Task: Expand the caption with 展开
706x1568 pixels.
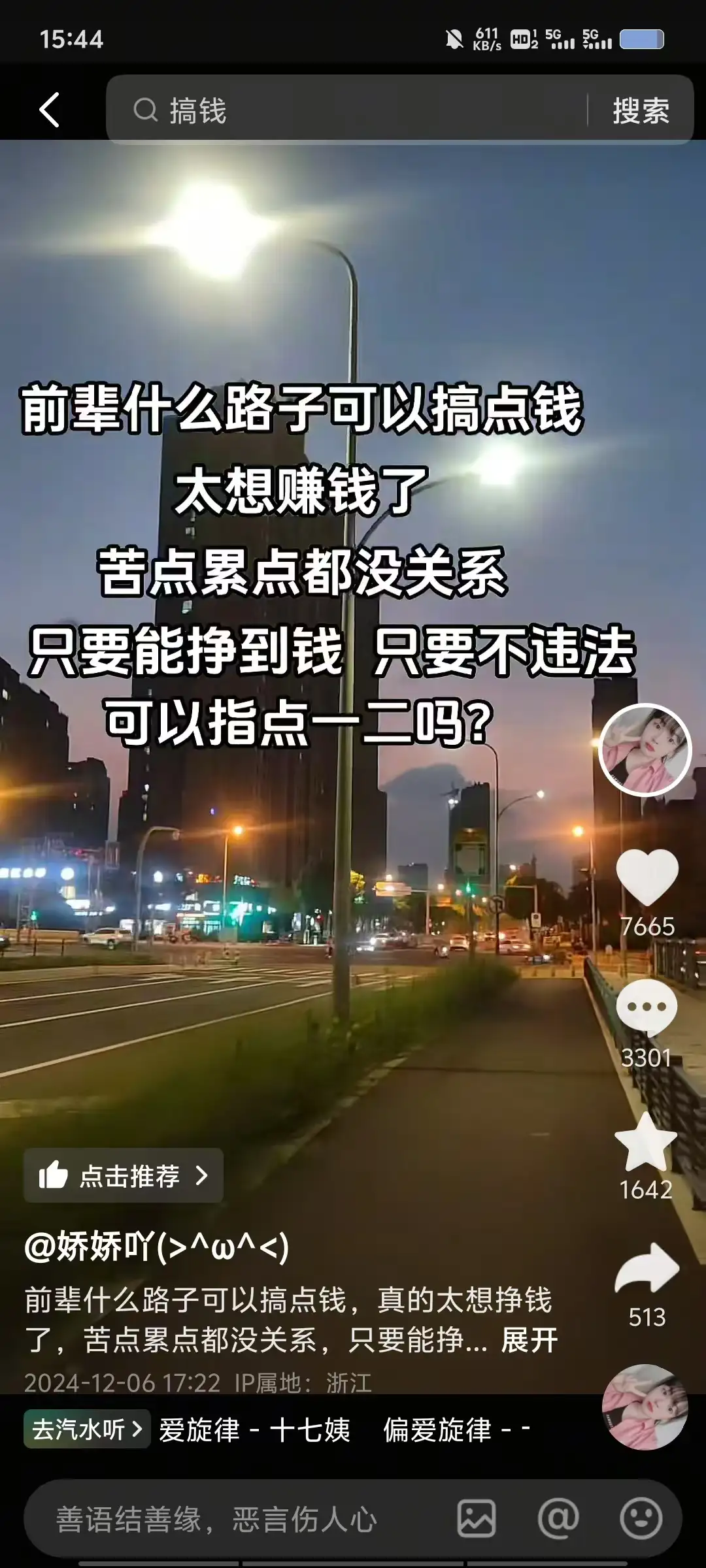Action: point(529,1341)
